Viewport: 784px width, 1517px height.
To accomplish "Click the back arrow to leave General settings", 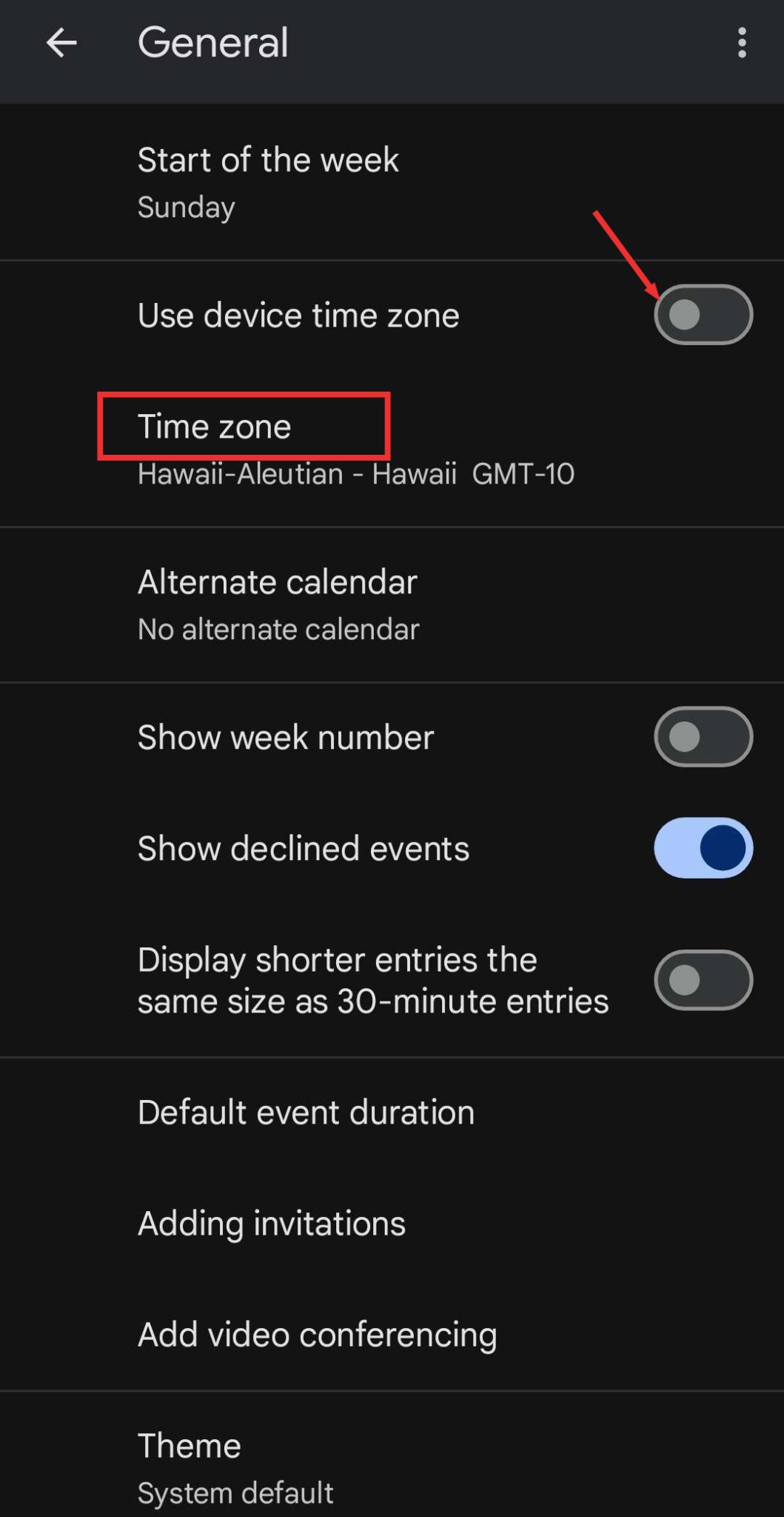I will pyautogui.click(x=62, y=42).
